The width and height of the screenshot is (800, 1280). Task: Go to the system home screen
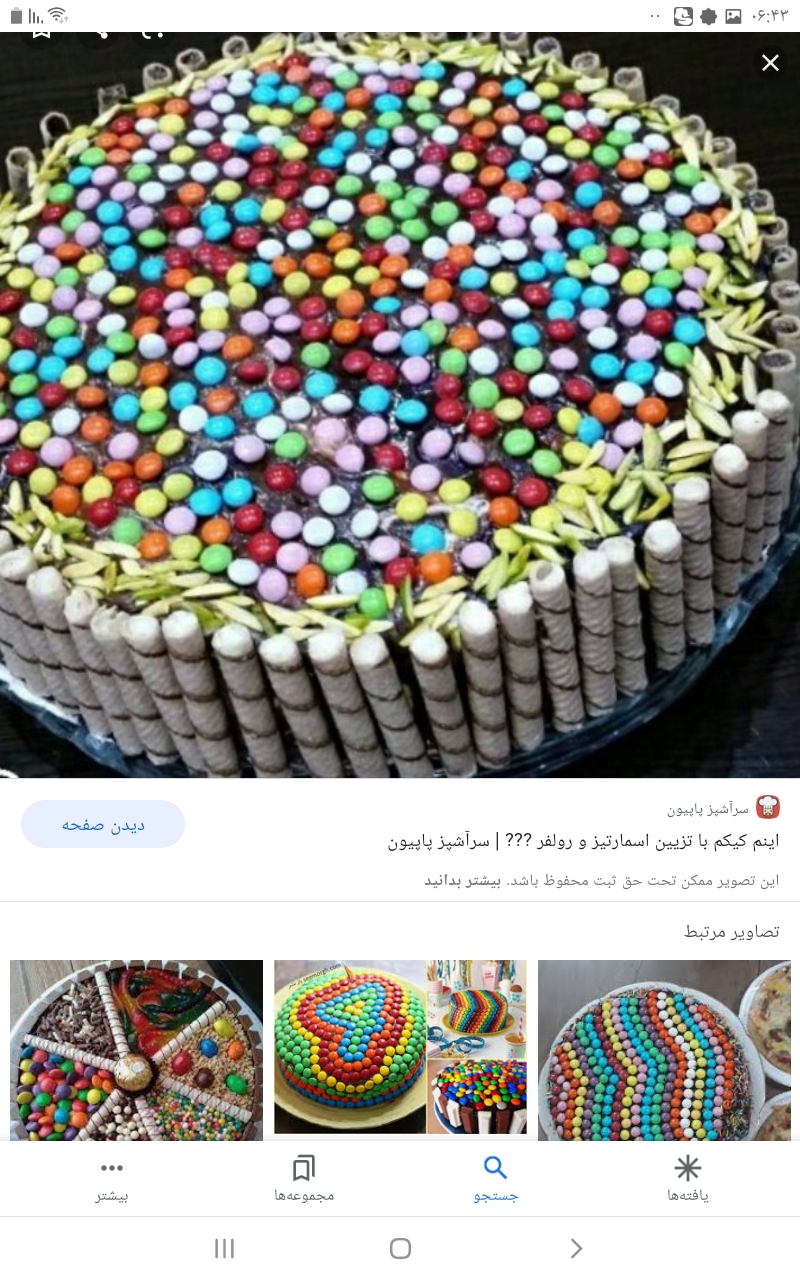(x=400, y=1248)
